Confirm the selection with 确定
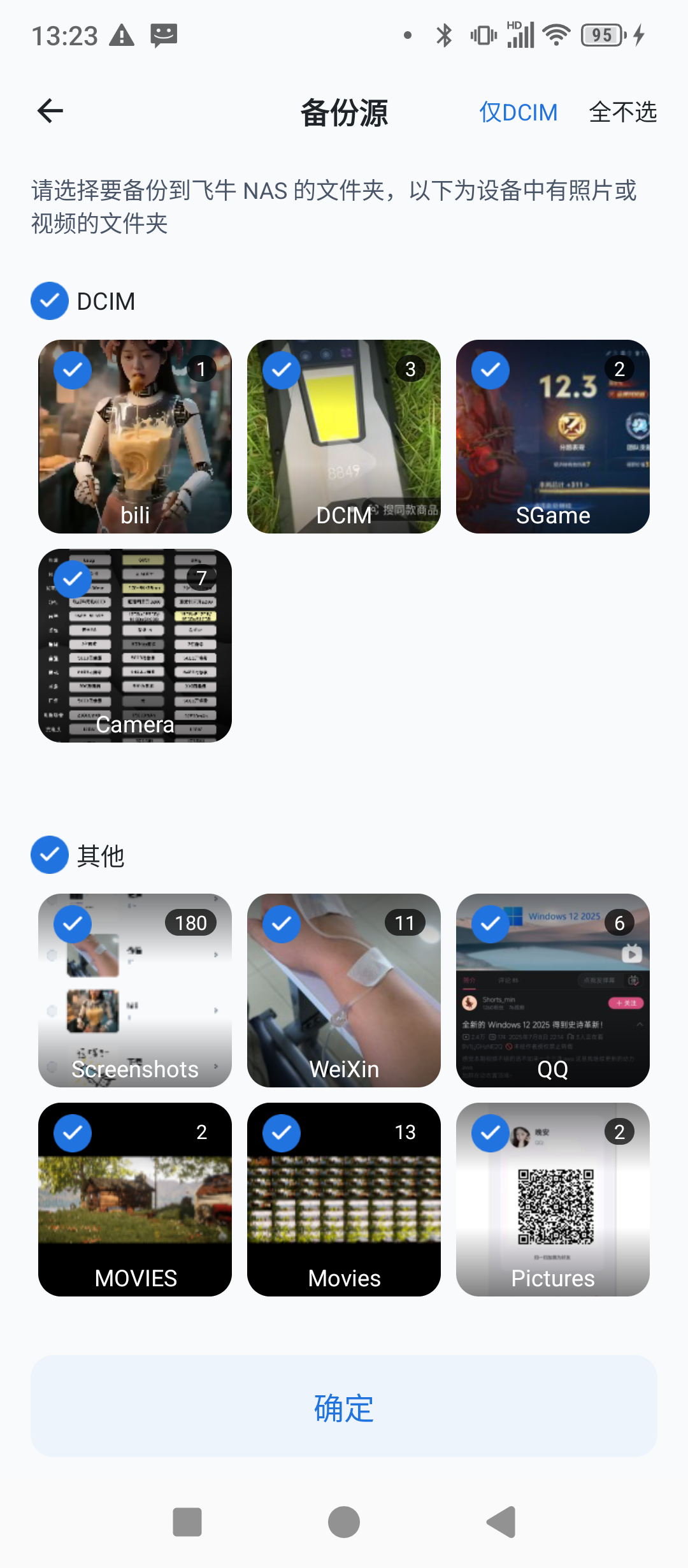This screenshot has height=1568, width=688. 344,1407
